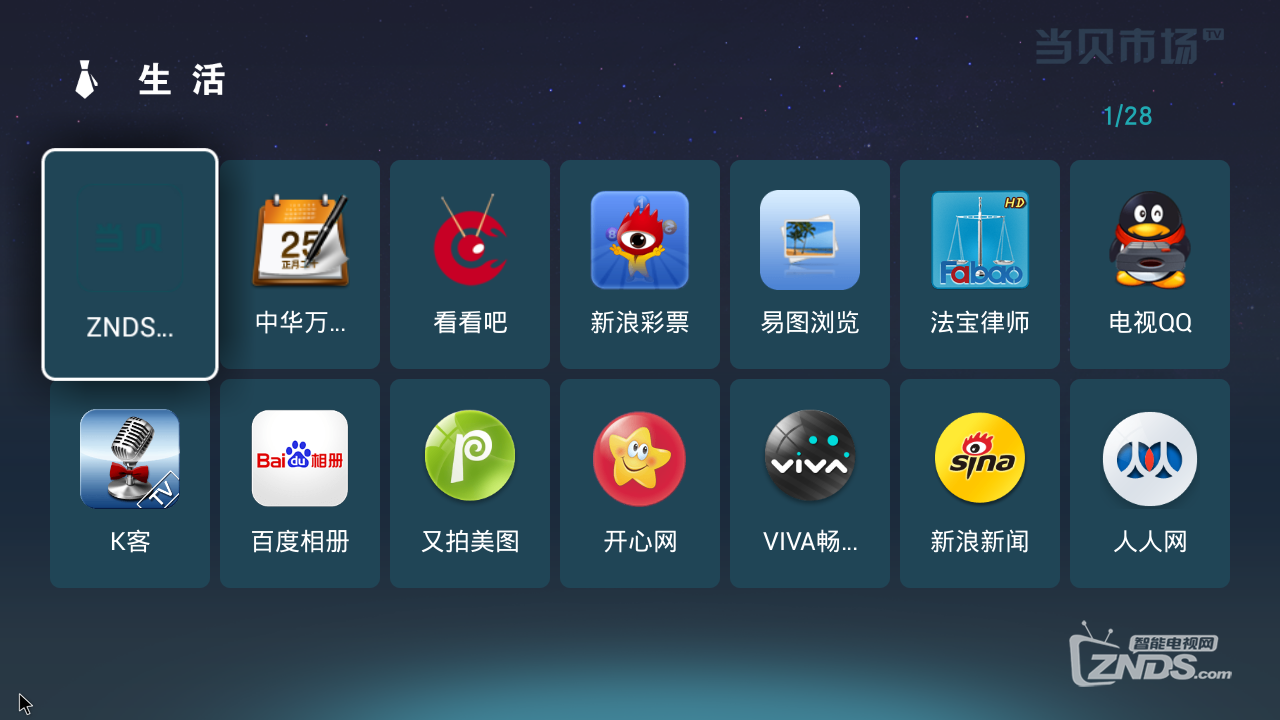Select the 易图浏览 image viewer app

pyautogui.click(x=810, y=265)
